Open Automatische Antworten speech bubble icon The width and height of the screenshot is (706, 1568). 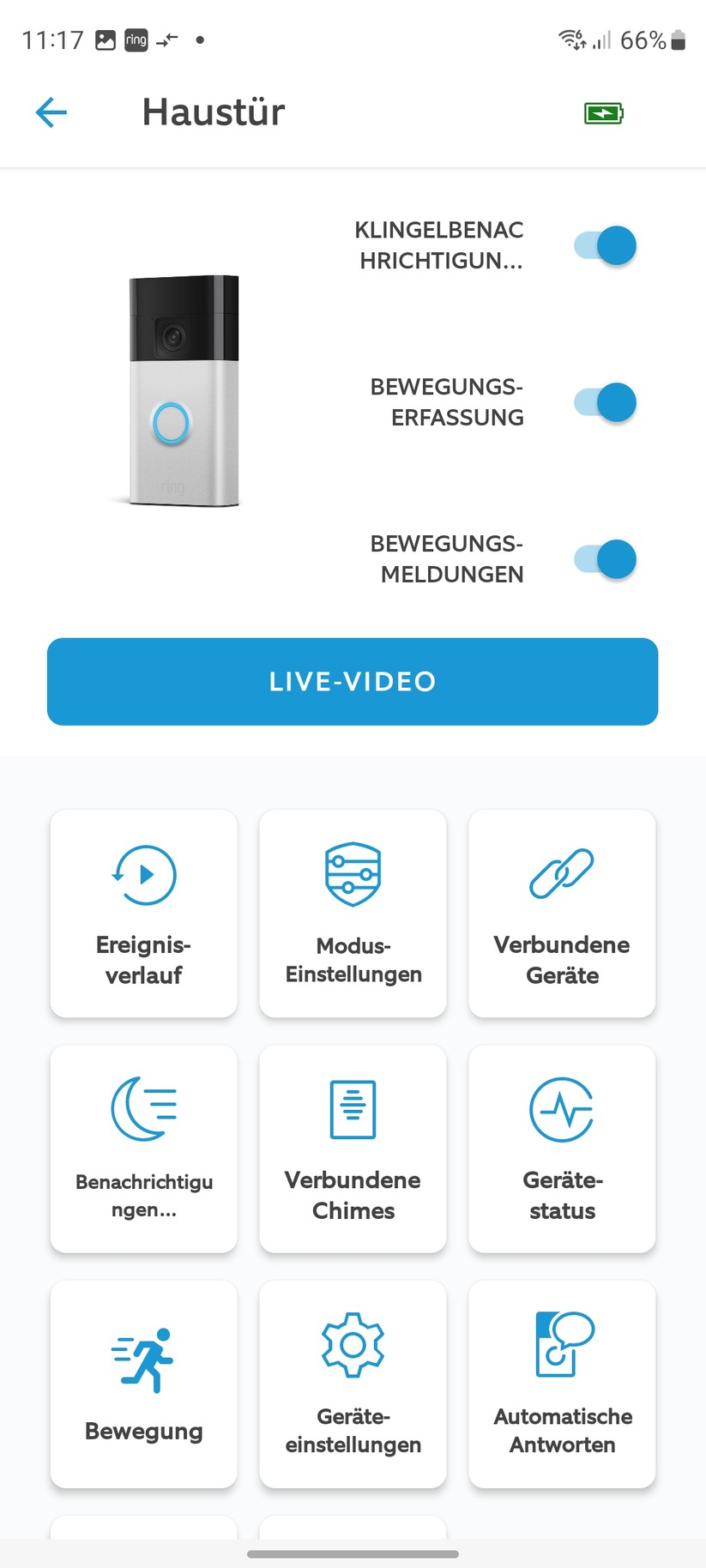[561, 1345]
